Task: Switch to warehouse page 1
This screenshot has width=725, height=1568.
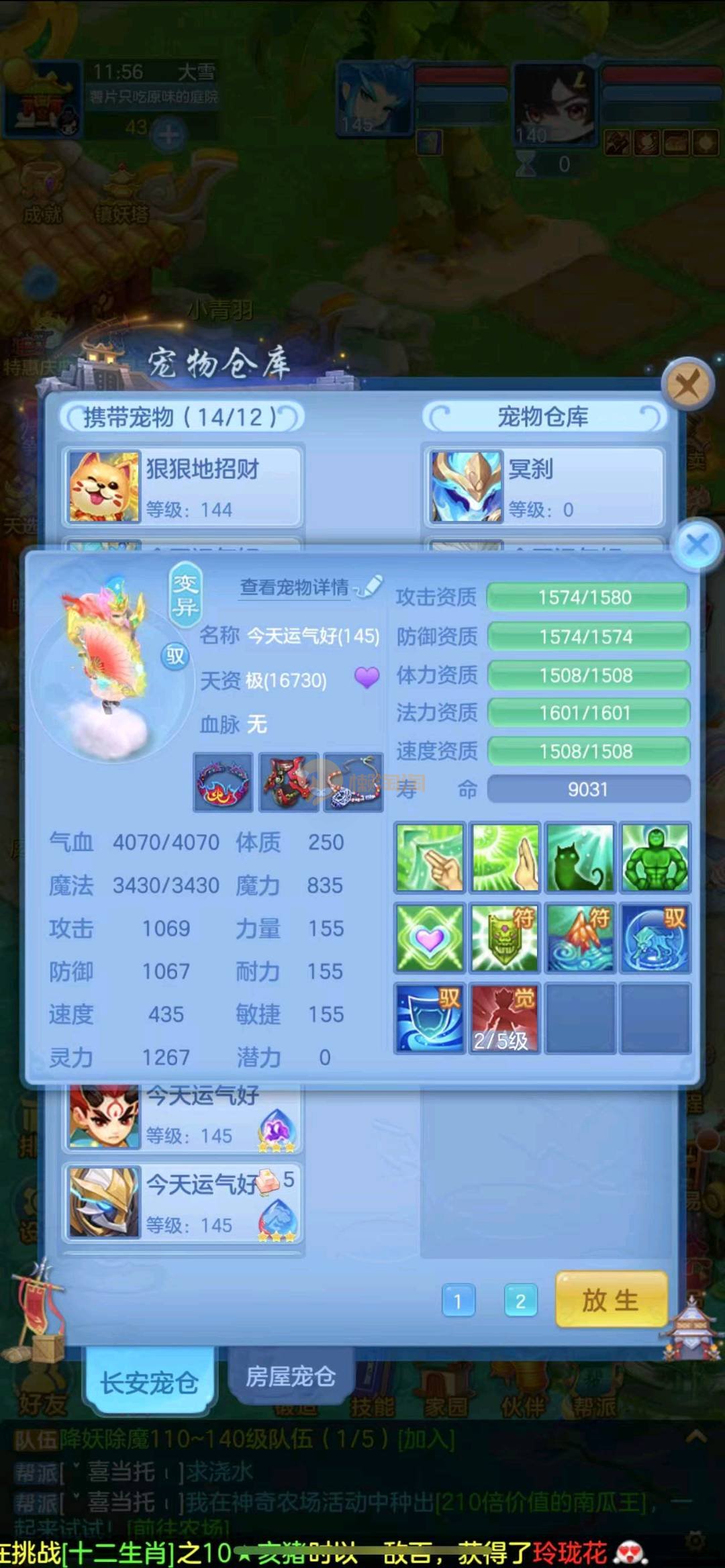Action: [458, 1302]
